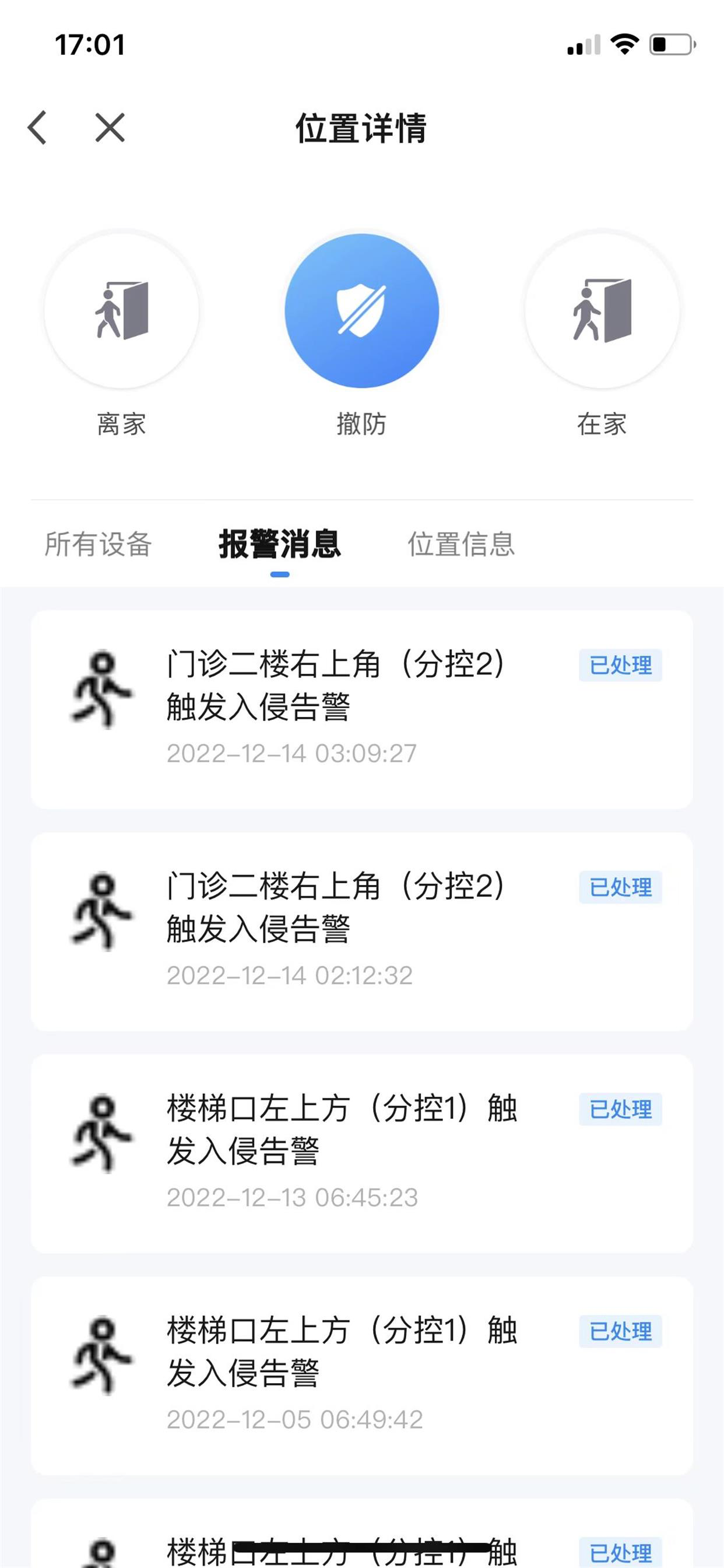This screenshot has height=1568, width=724.
Task: Close the page with the X icon
Action: [x=110, y=128]
